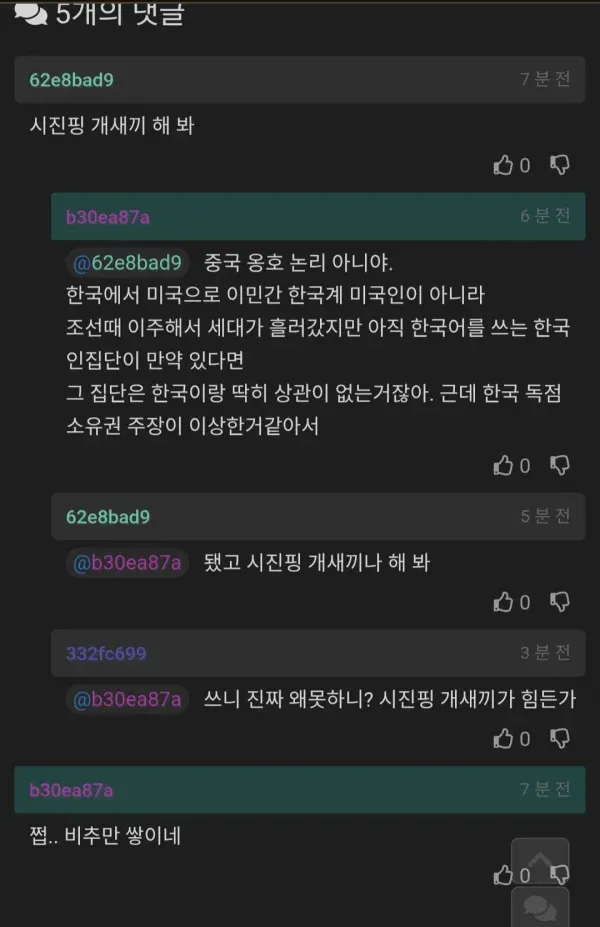Open the profile of commenter 332fc699
The height and width of the screenshot is (927, 600).
tap(106, 654)
